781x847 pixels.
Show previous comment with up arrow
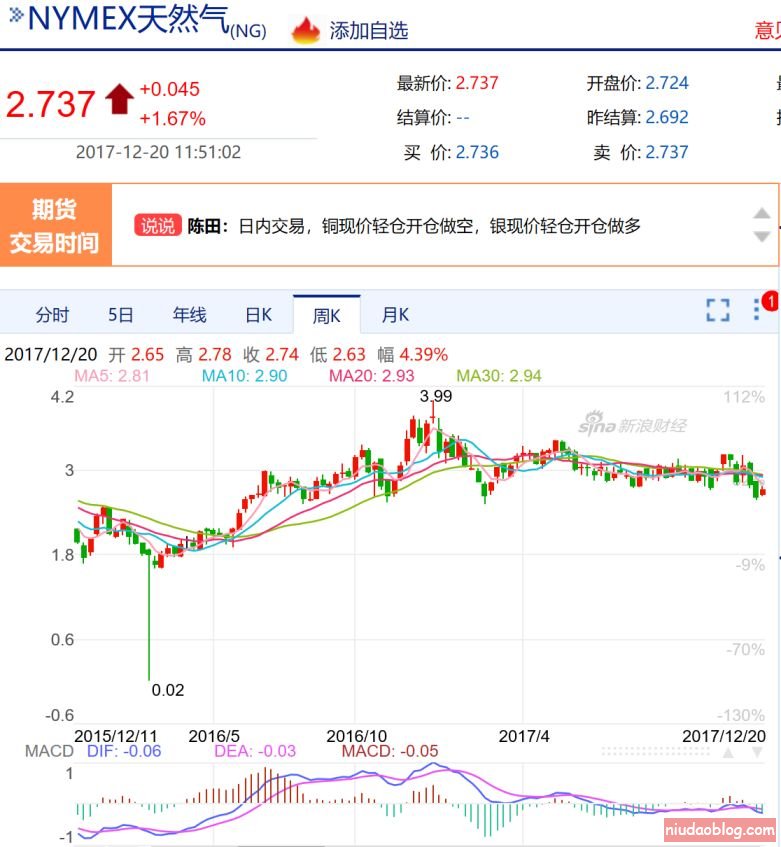(x=762, y=213)
